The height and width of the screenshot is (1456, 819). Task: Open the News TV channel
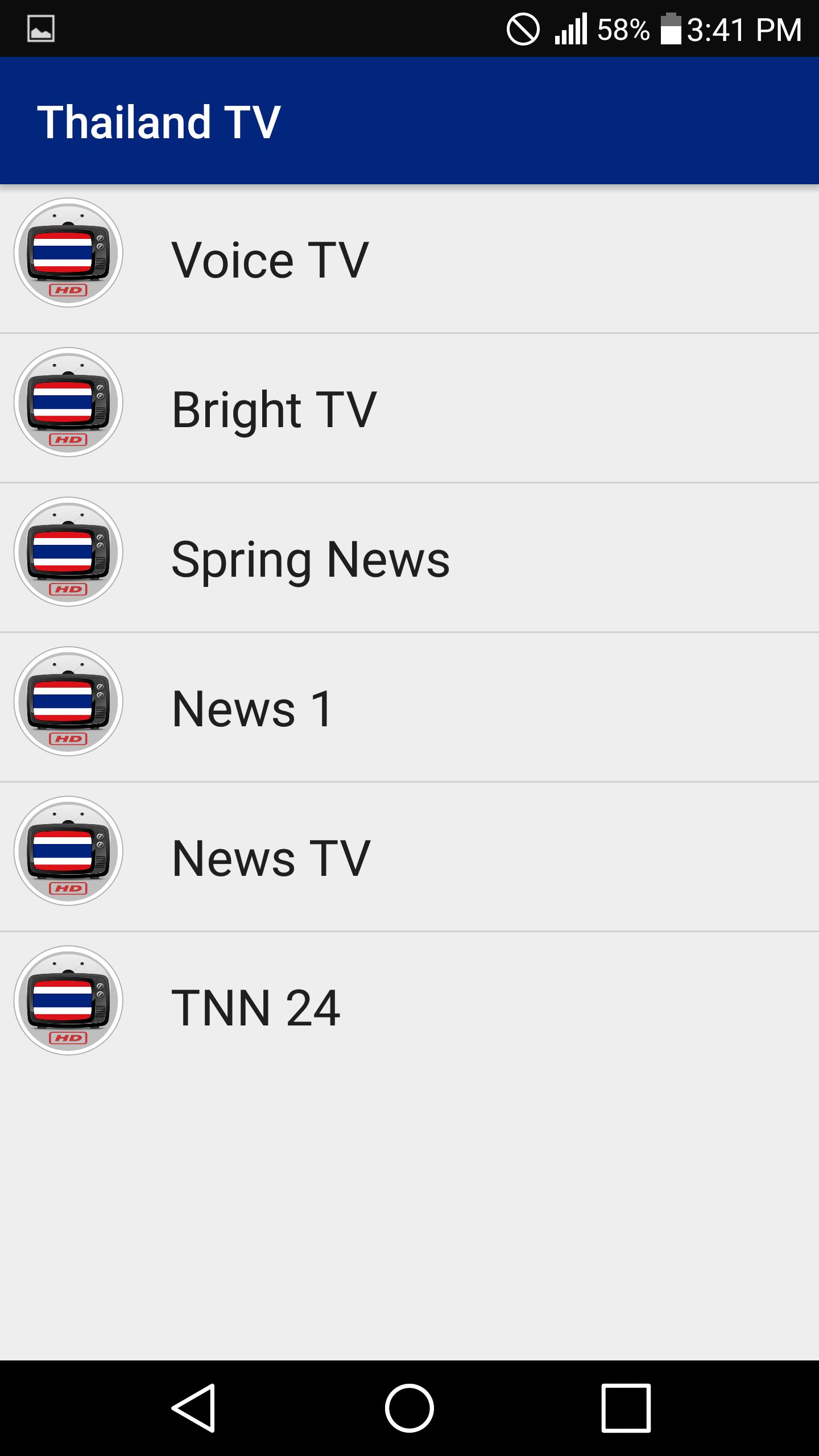click(x=409, y=857)
